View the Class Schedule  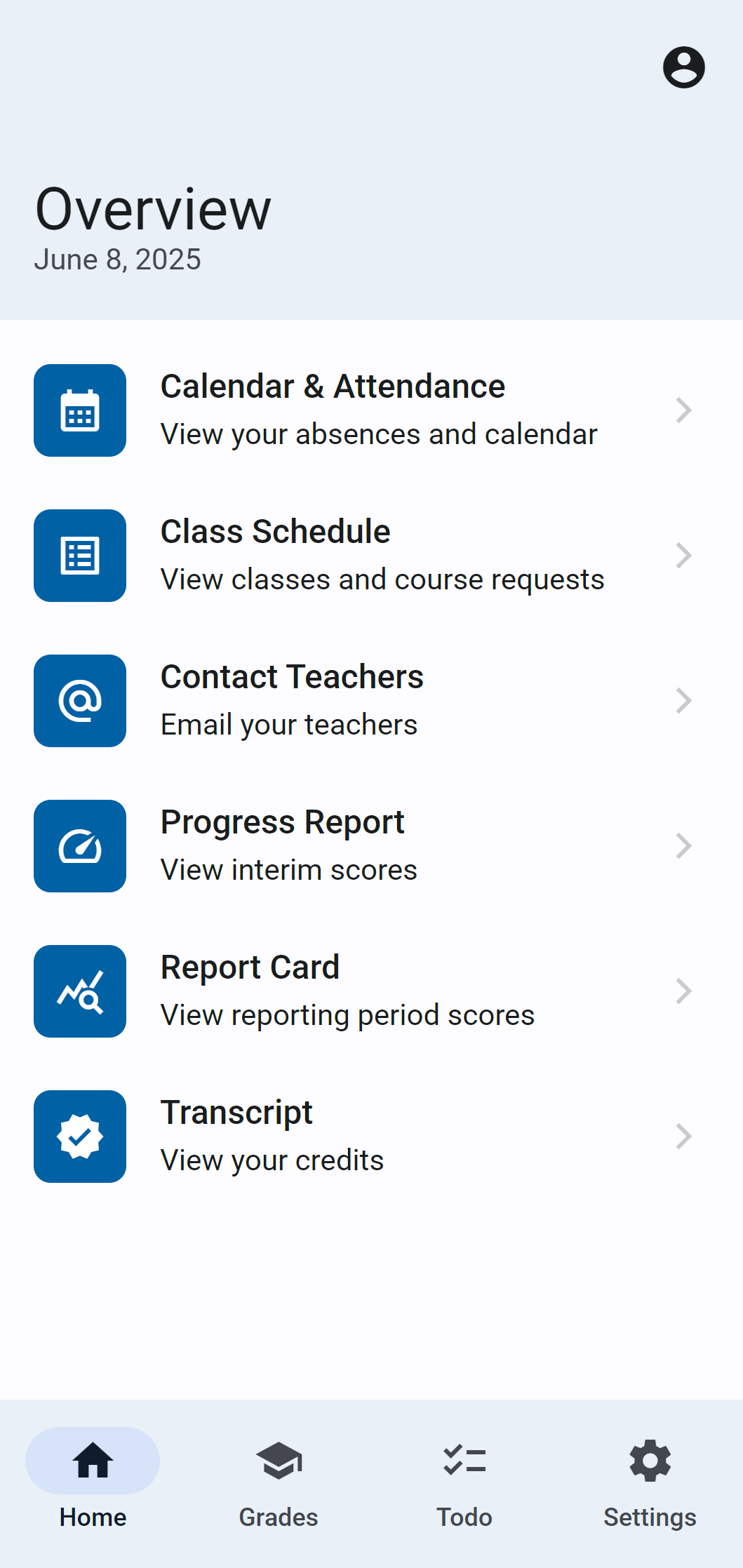(370, 556)
